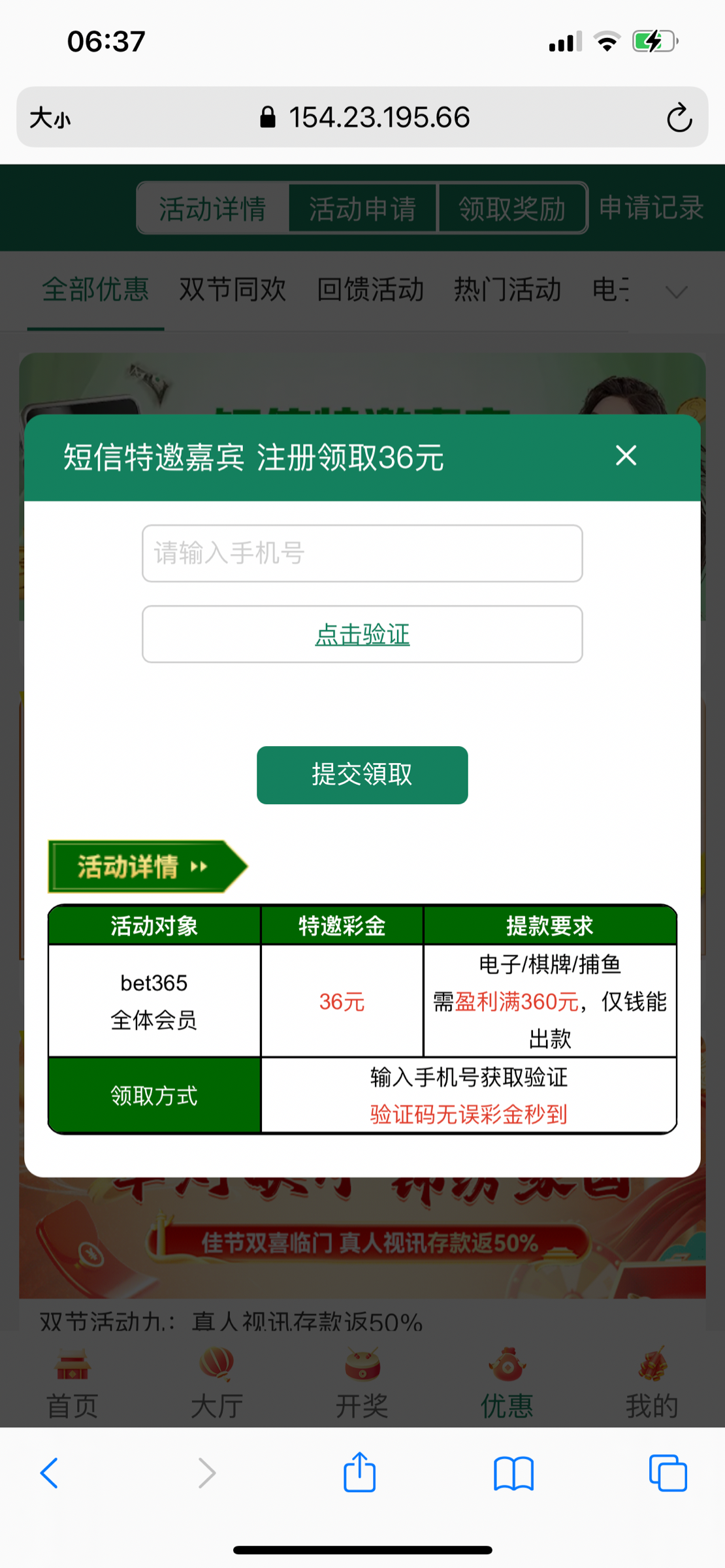Open Safari bookmarks
This screenshot has width=725, height=1568.
[513, 1473]
